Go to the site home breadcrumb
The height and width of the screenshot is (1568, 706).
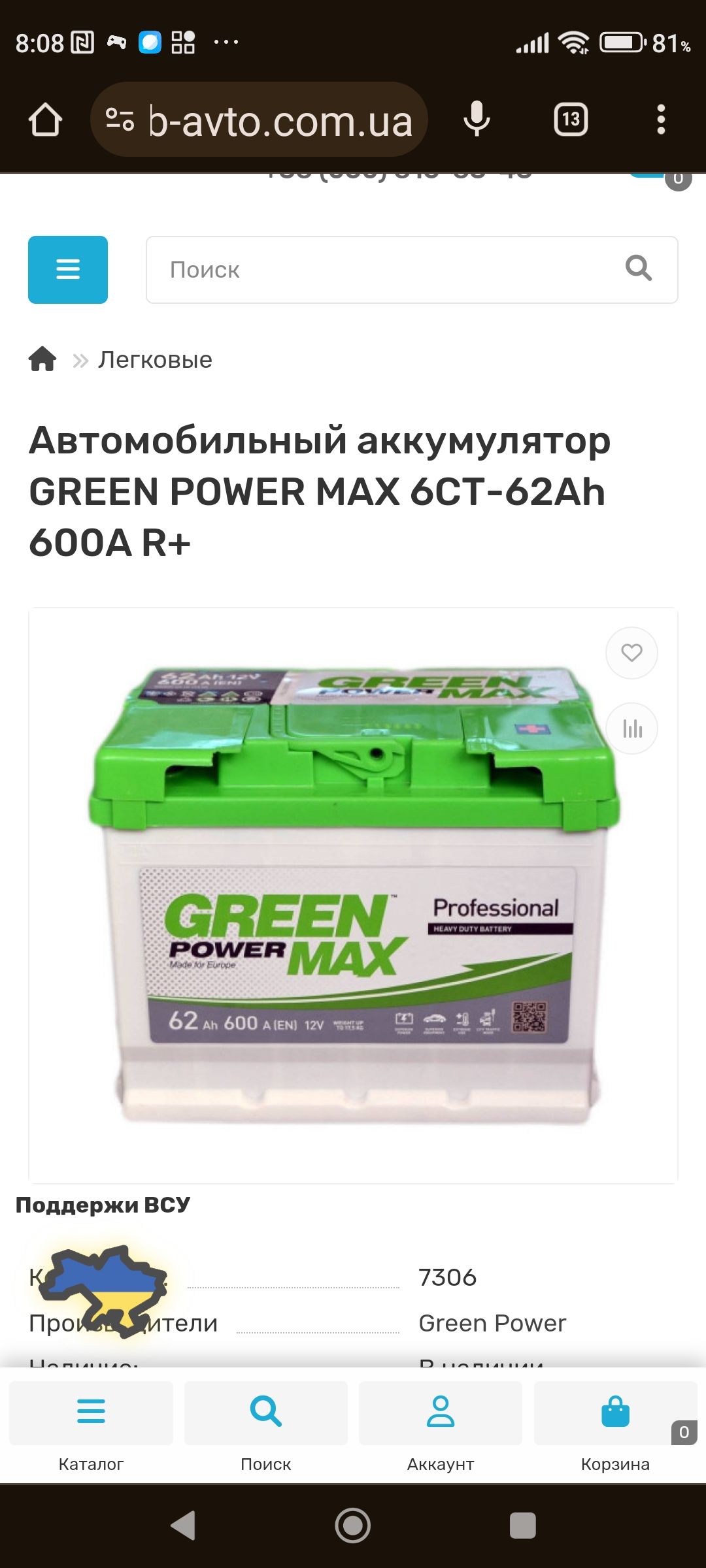42,359
